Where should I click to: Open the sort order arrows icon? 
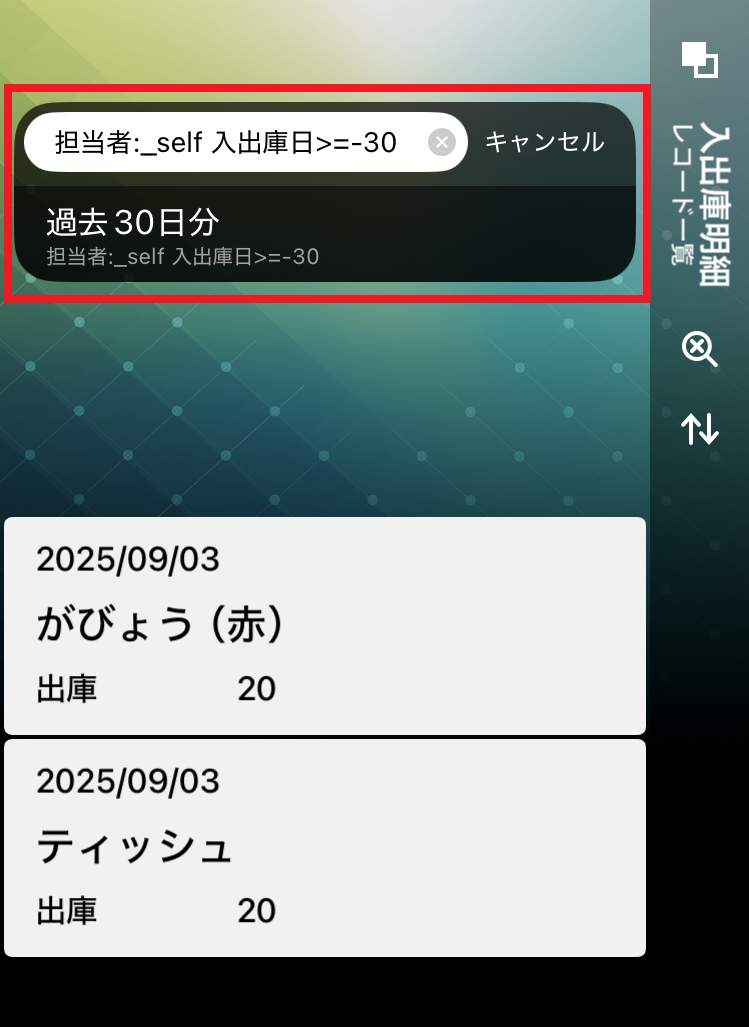pos(700,429)
